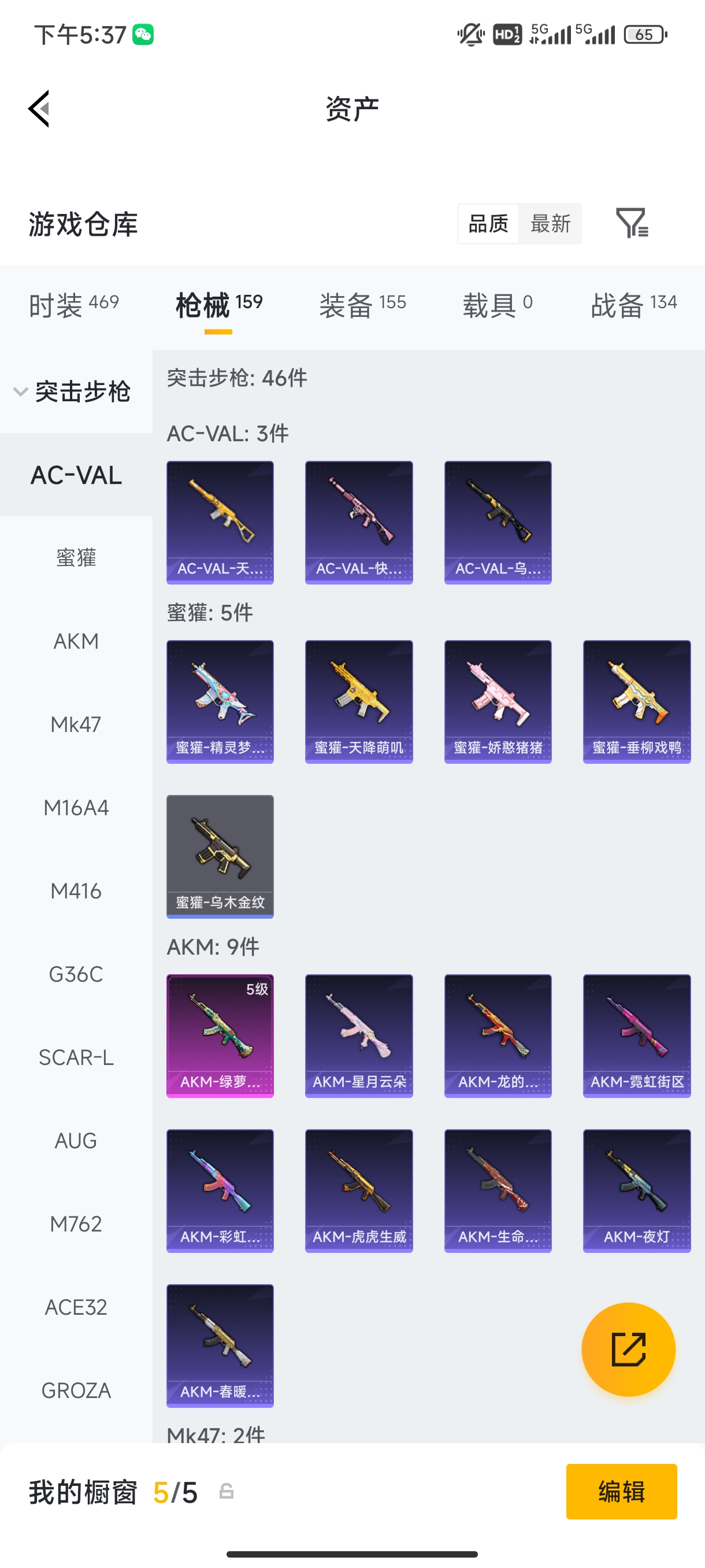The image size is (705, 1568).
Task: Switch to the 载具 tab
Action: coord(497,304)
